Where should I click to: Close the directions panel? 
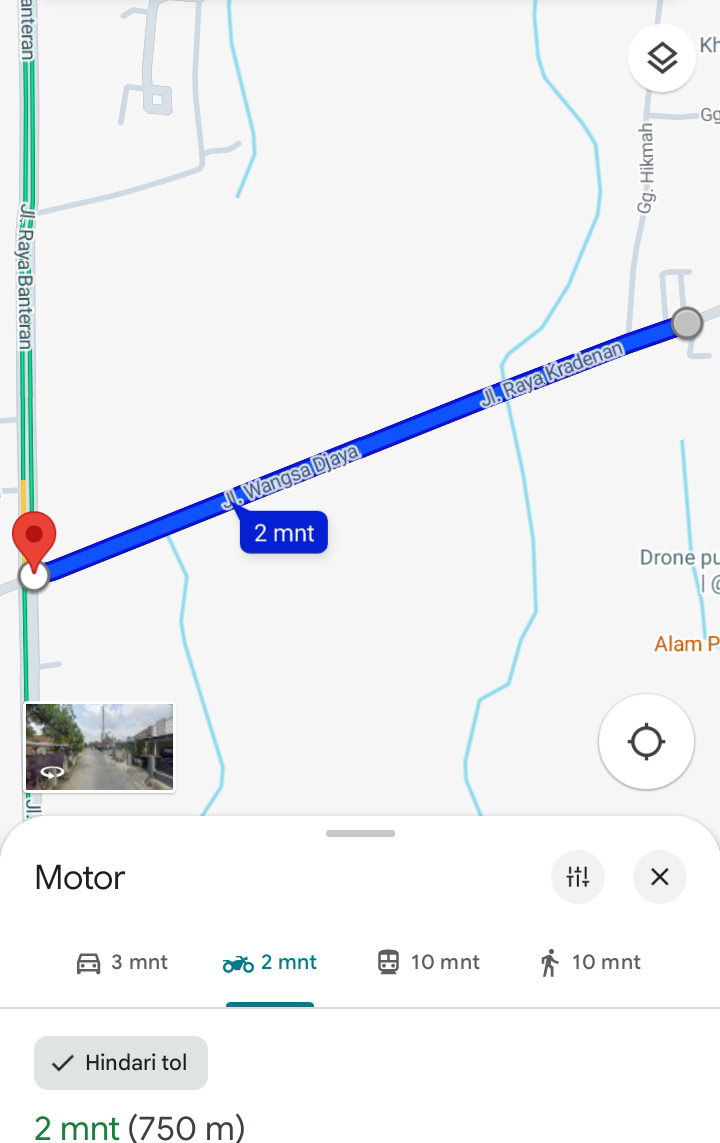pyautogui.click(x=659, y=877)
